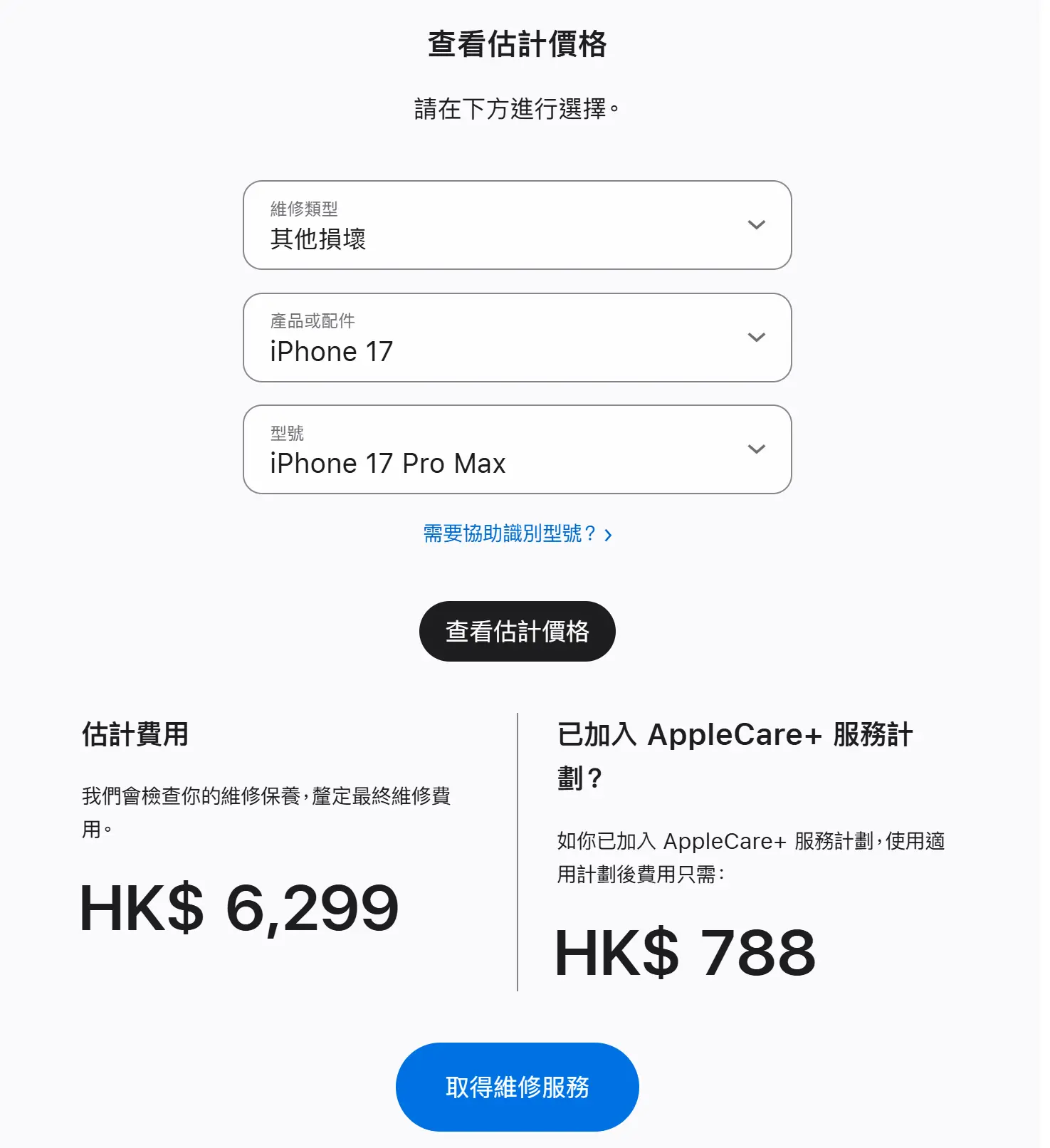Open the 需要協助識別型號 link
The height and width of the screenshot is (1148, 1050).
pyautogui.click(x=517, y=533)
